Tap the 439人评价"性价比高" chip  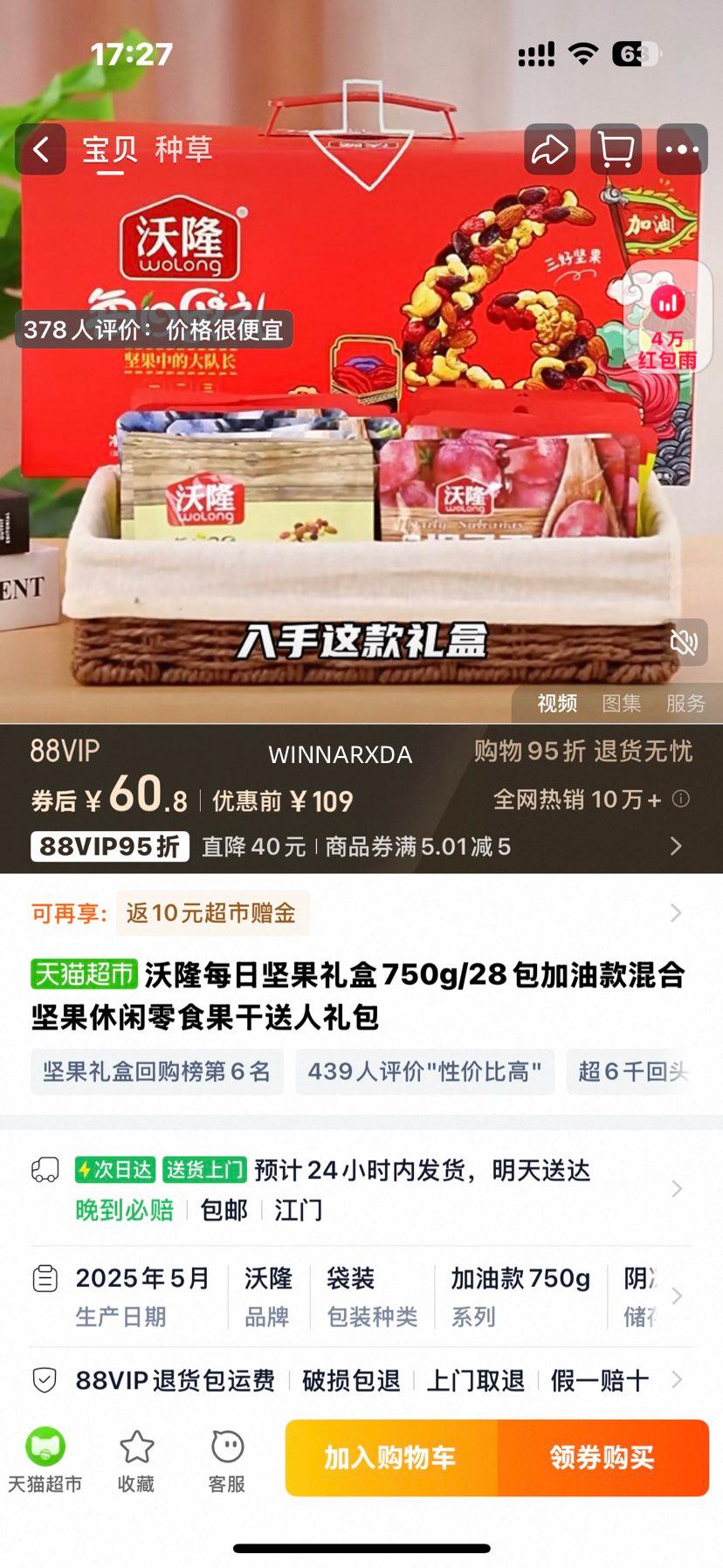pyautogui.click(x=424, y=1071)
